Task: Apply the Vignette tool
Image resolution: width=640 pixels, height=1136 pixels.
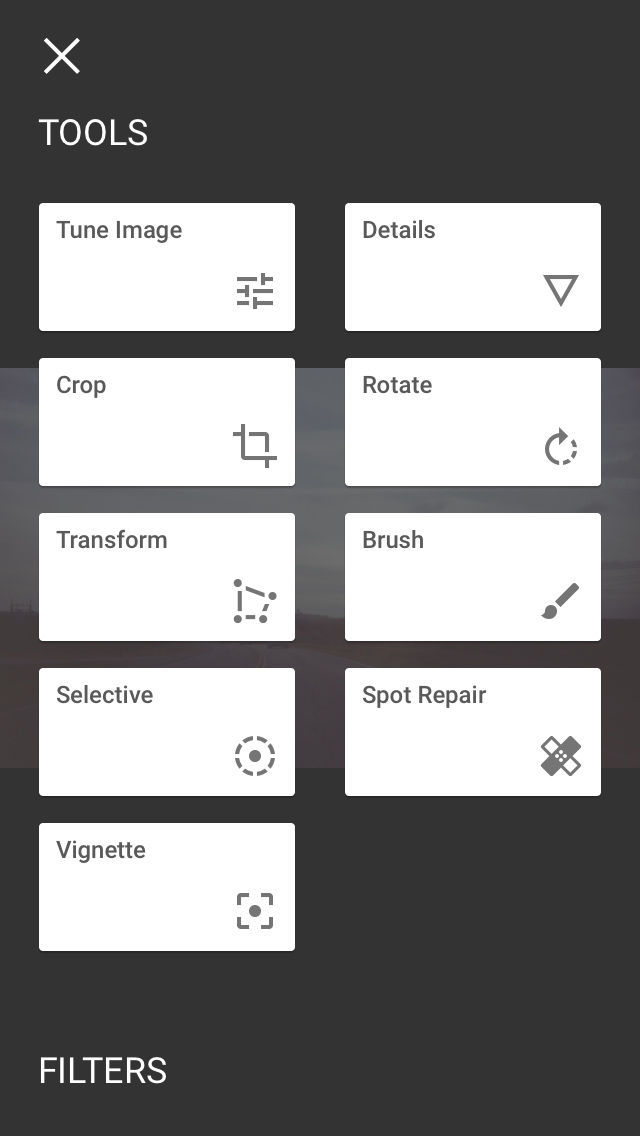Action: coord(167,887)
